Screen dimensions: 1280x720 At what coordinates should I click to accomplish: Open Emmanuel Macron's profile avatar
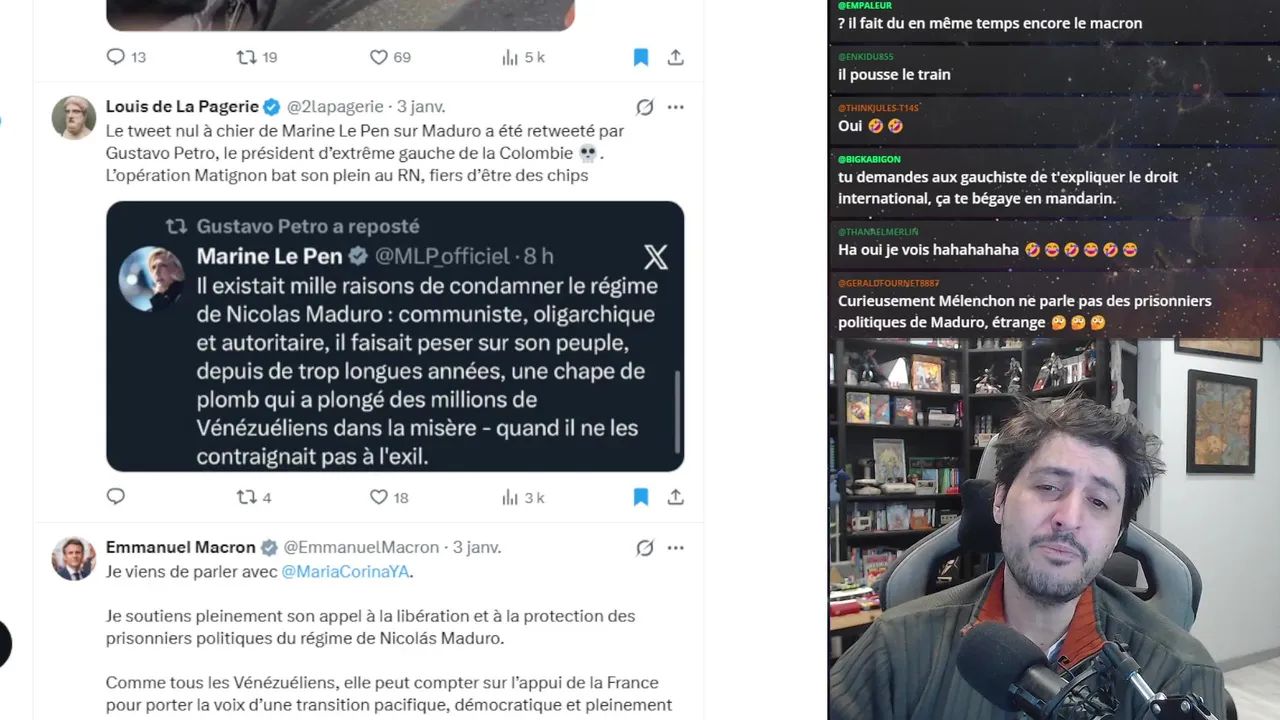tap(74, 559)
